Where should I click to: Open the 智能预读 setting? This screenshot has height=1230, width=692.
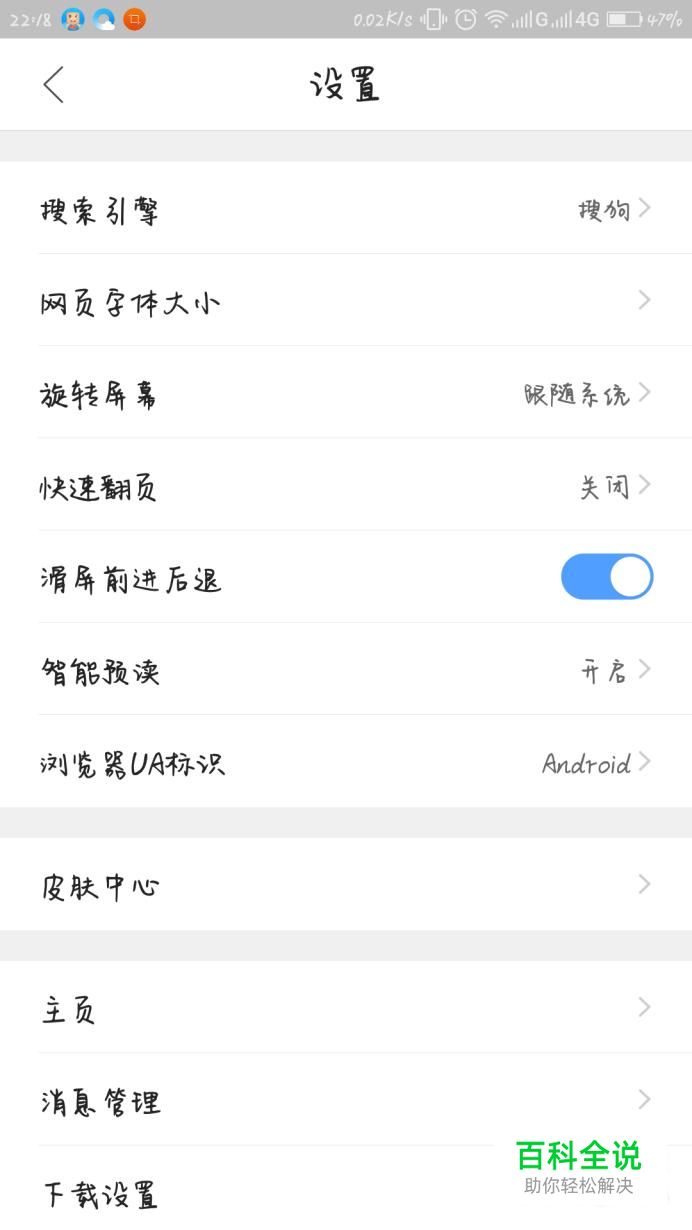(x=345, y=670)
